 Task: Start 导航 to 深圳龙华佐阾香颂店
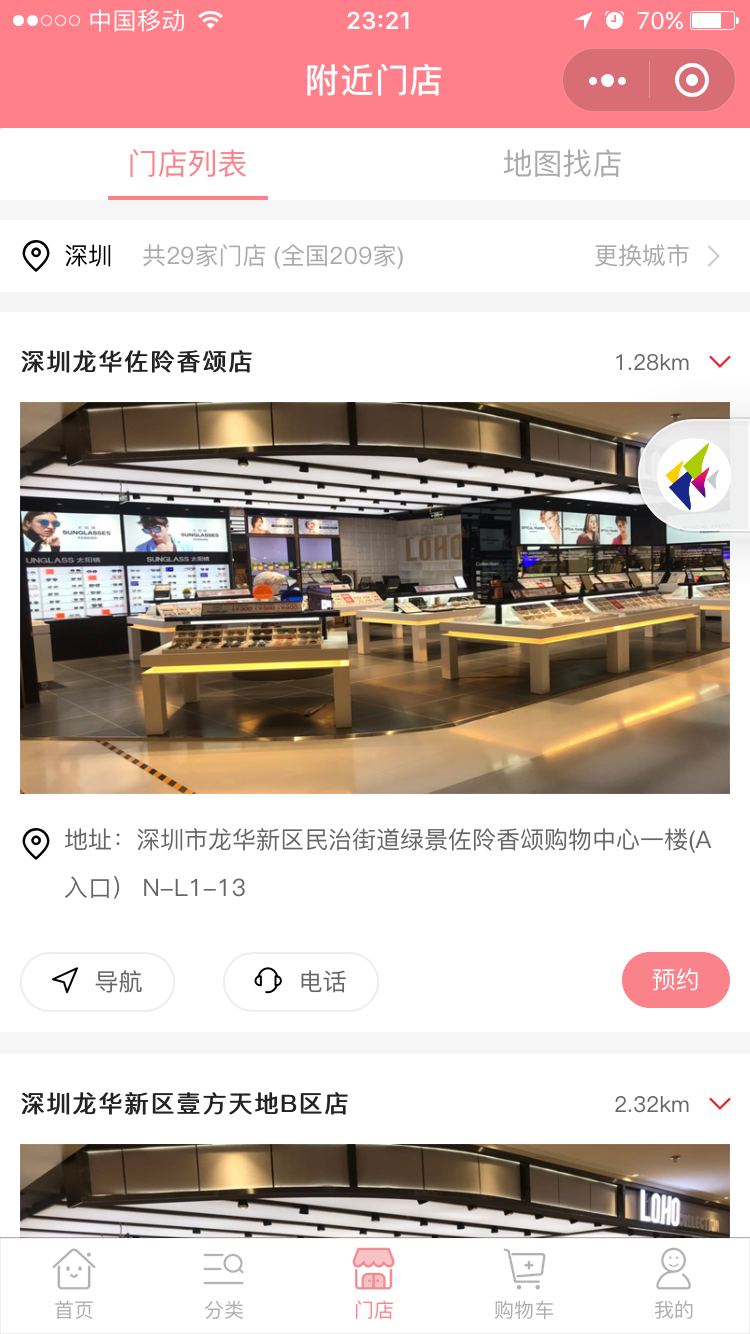coord(98,981)
